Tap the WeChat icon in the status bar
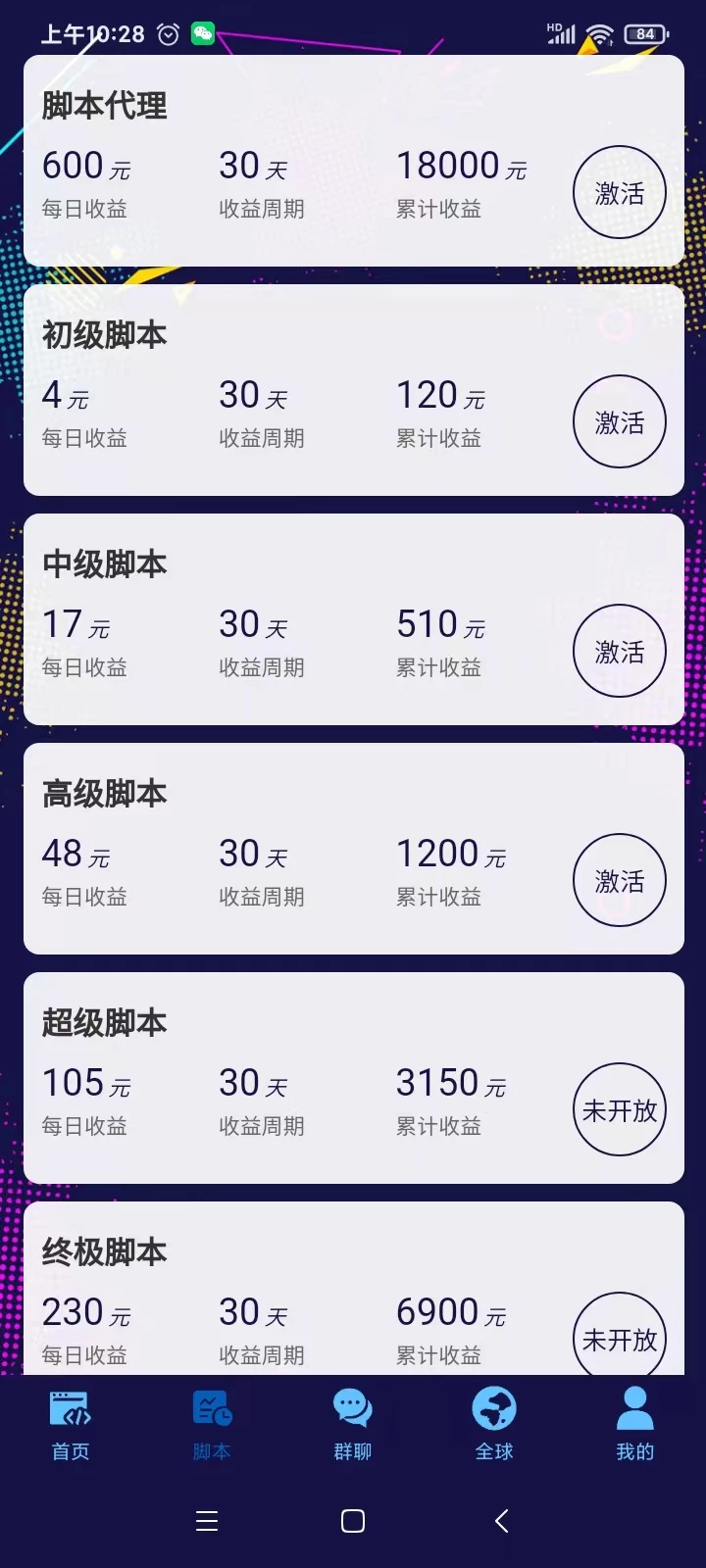 pyautogui.click(x=203, y=32)
